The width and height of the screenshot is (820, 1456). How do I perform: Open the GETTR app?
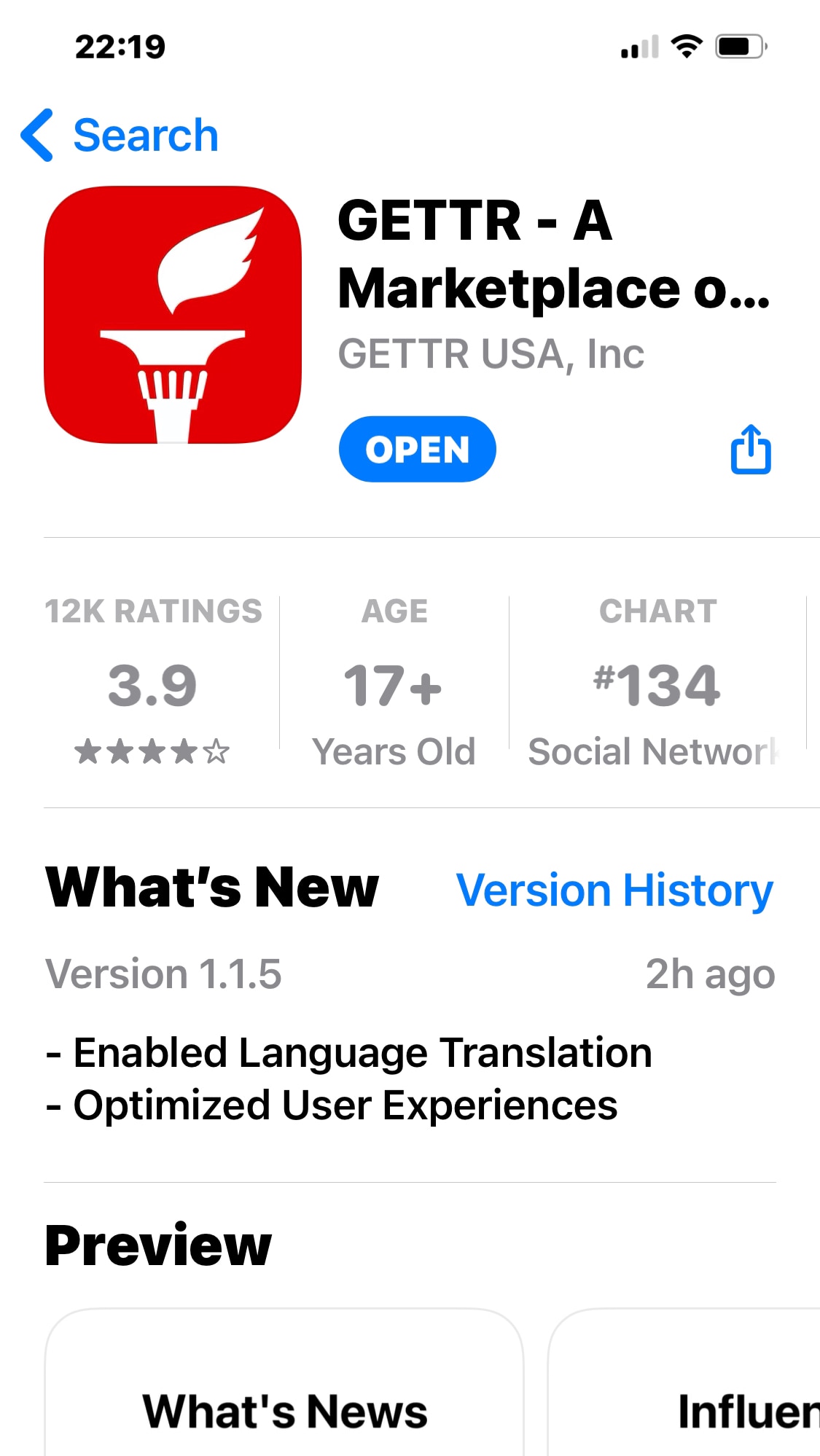click(417, 450)
